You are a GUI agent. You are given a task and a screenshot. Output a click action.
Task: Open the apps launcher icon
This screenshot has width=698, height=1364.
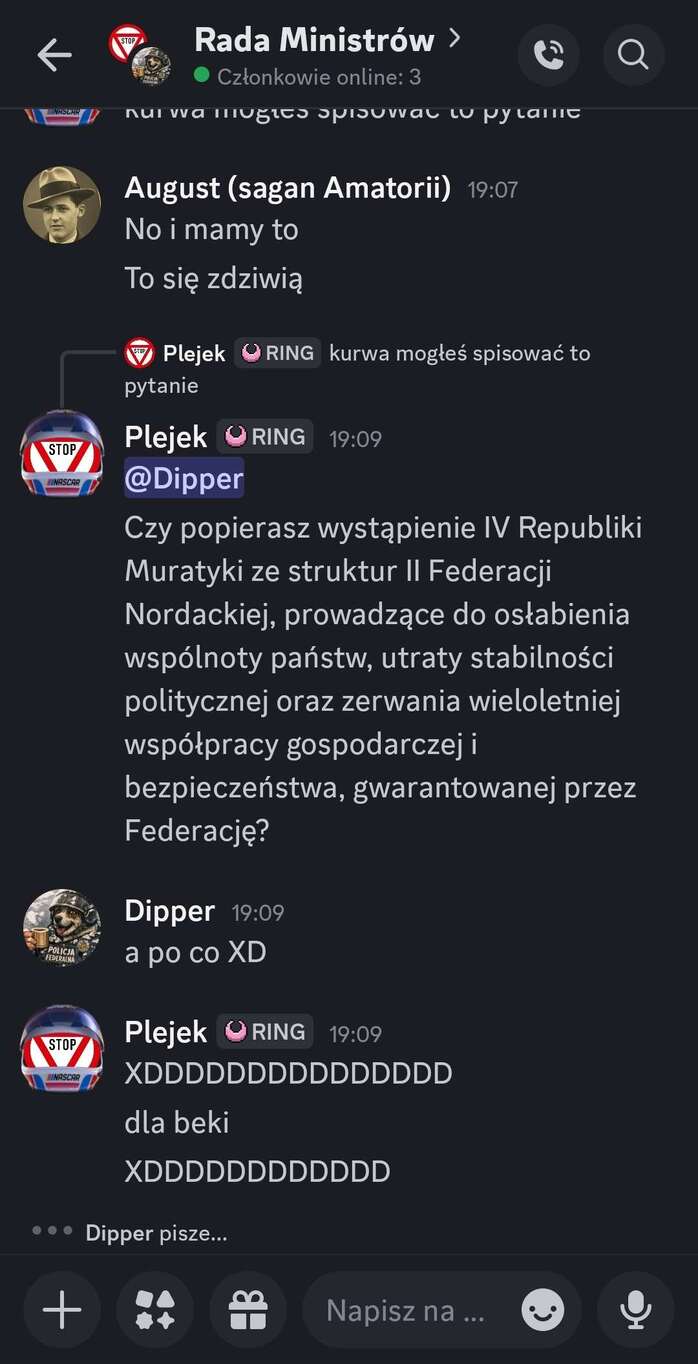point(155,1310)
